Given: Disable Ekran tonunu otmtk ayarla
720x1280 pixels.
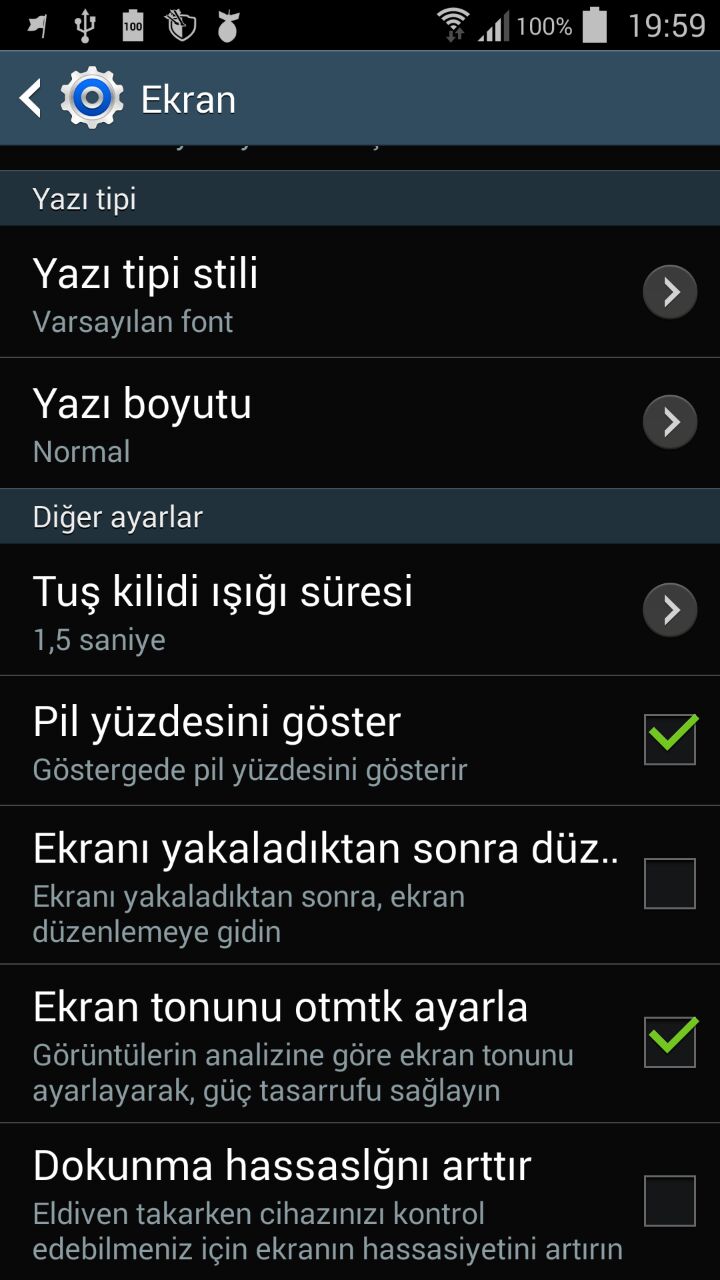Looking at the screenshot, I should point(669,1042).
